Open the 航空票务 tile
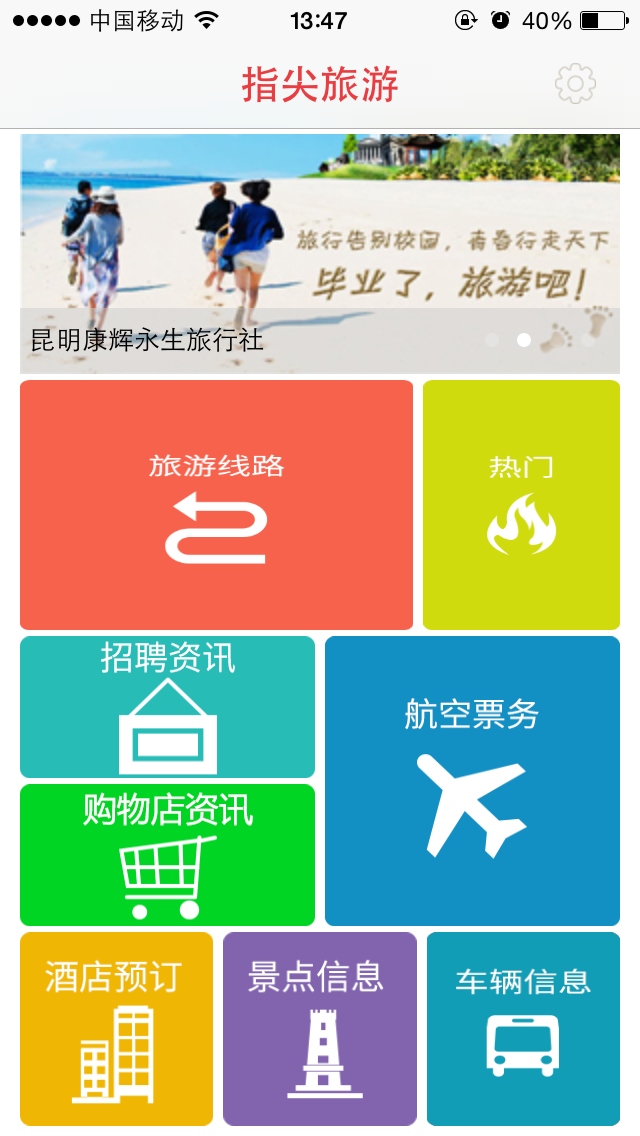Viewport: 640px width, 1136px height. [x=472, y=781]
